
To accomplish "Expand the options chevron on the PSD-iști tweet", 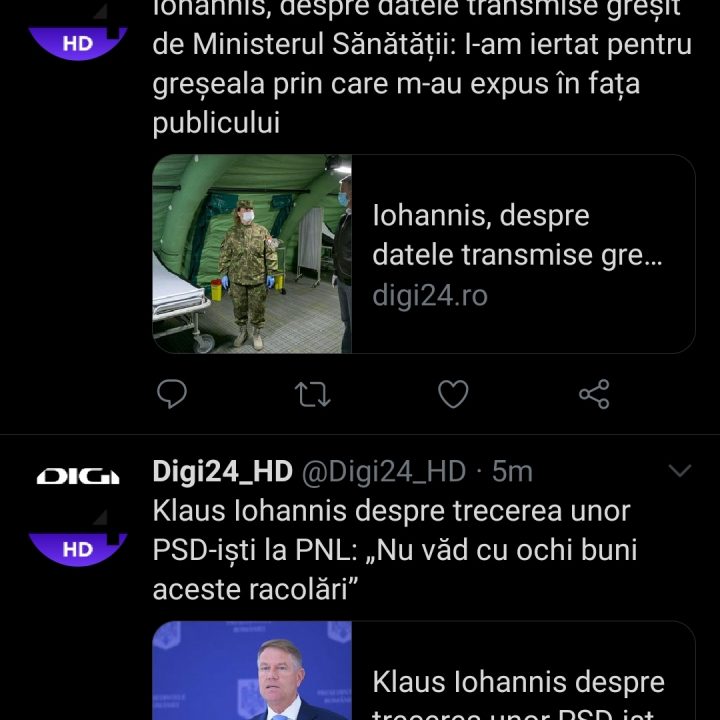I will (x=680, y=471).
